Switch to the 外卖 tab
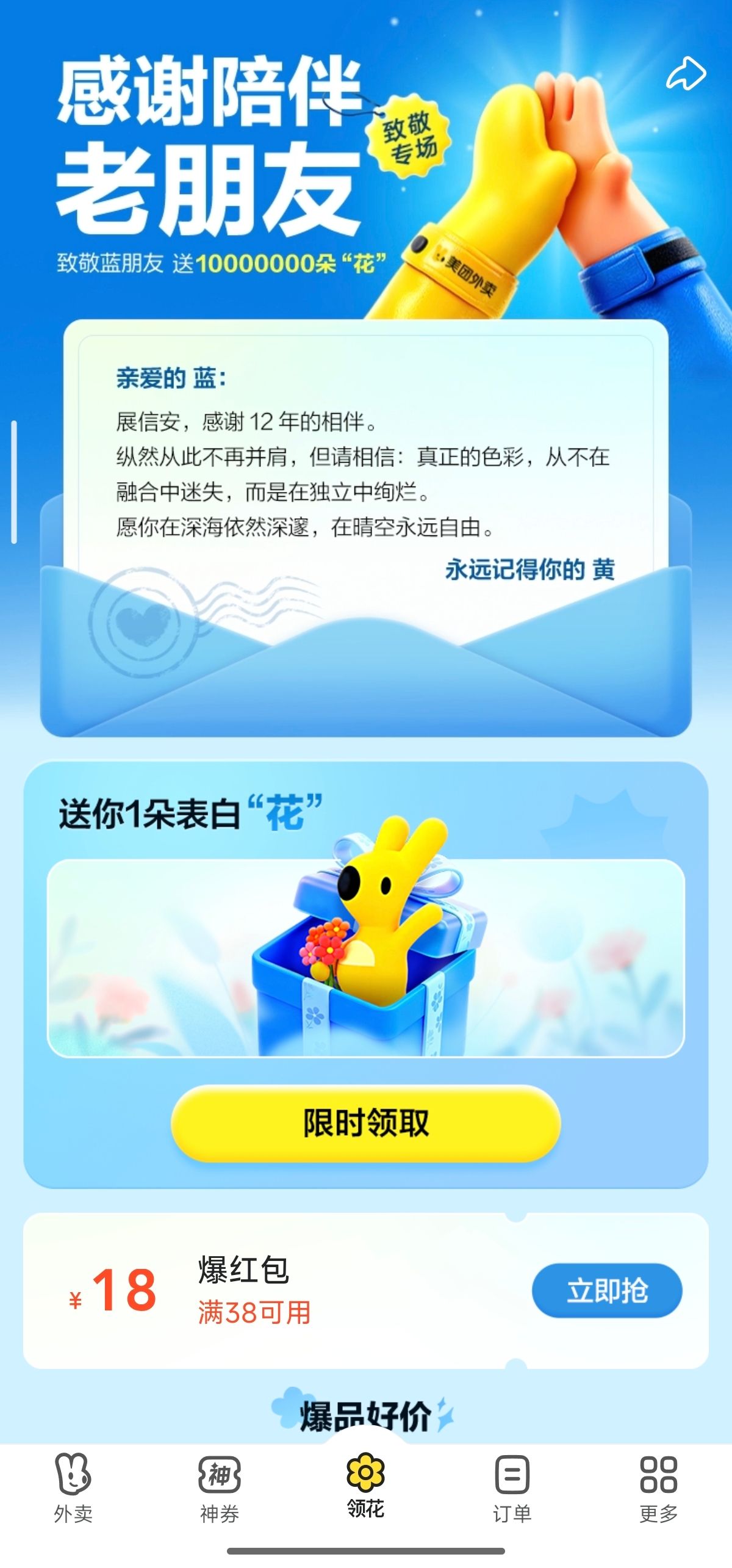Screen dimensions: 732x1568 [73, 1488]
